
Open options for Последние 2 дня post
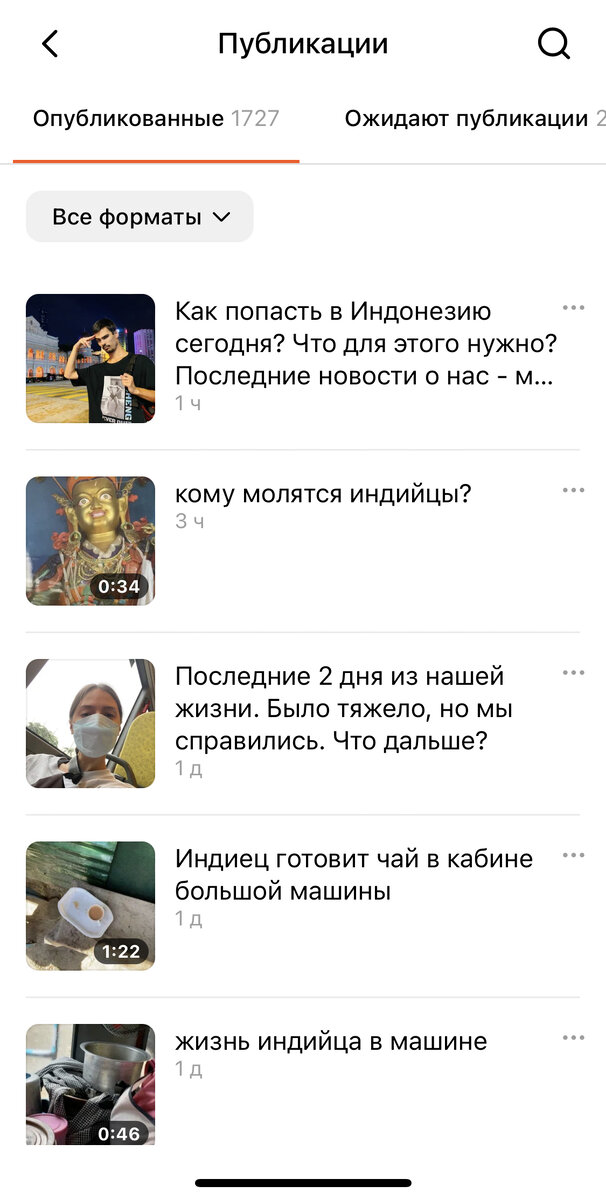click(x=573, y=673)
